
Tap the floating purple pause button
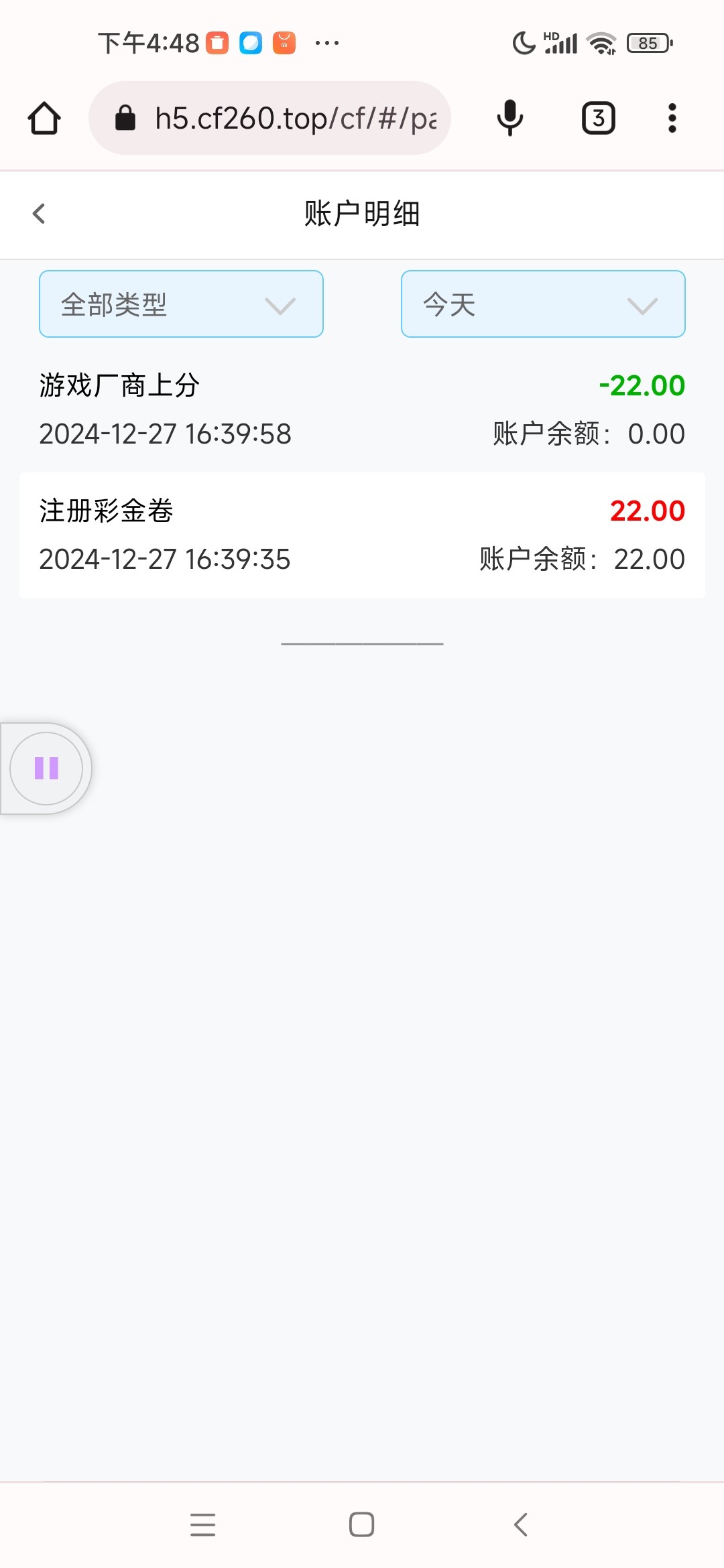point(46,768)
